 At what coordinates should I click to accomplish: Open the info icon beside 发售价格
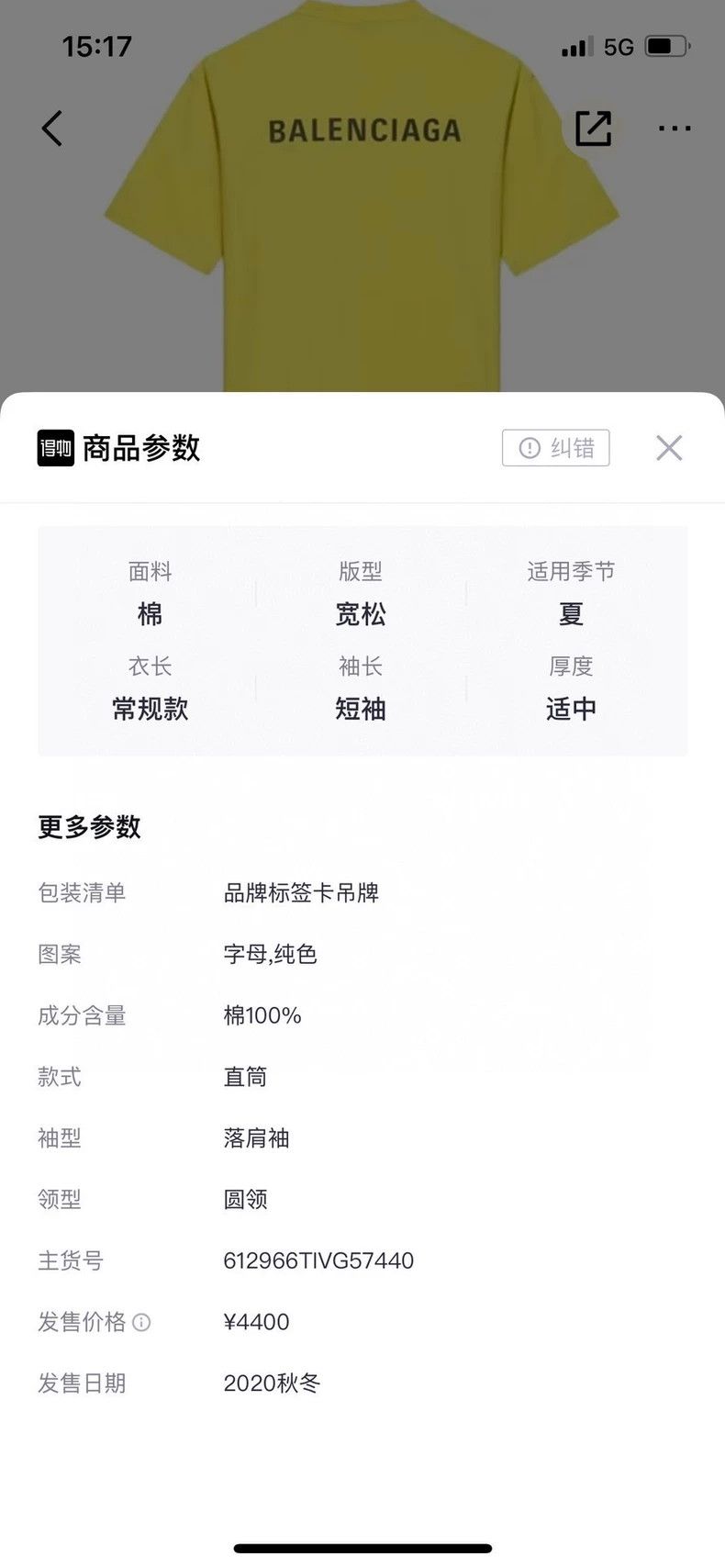tap(141, 1323)
